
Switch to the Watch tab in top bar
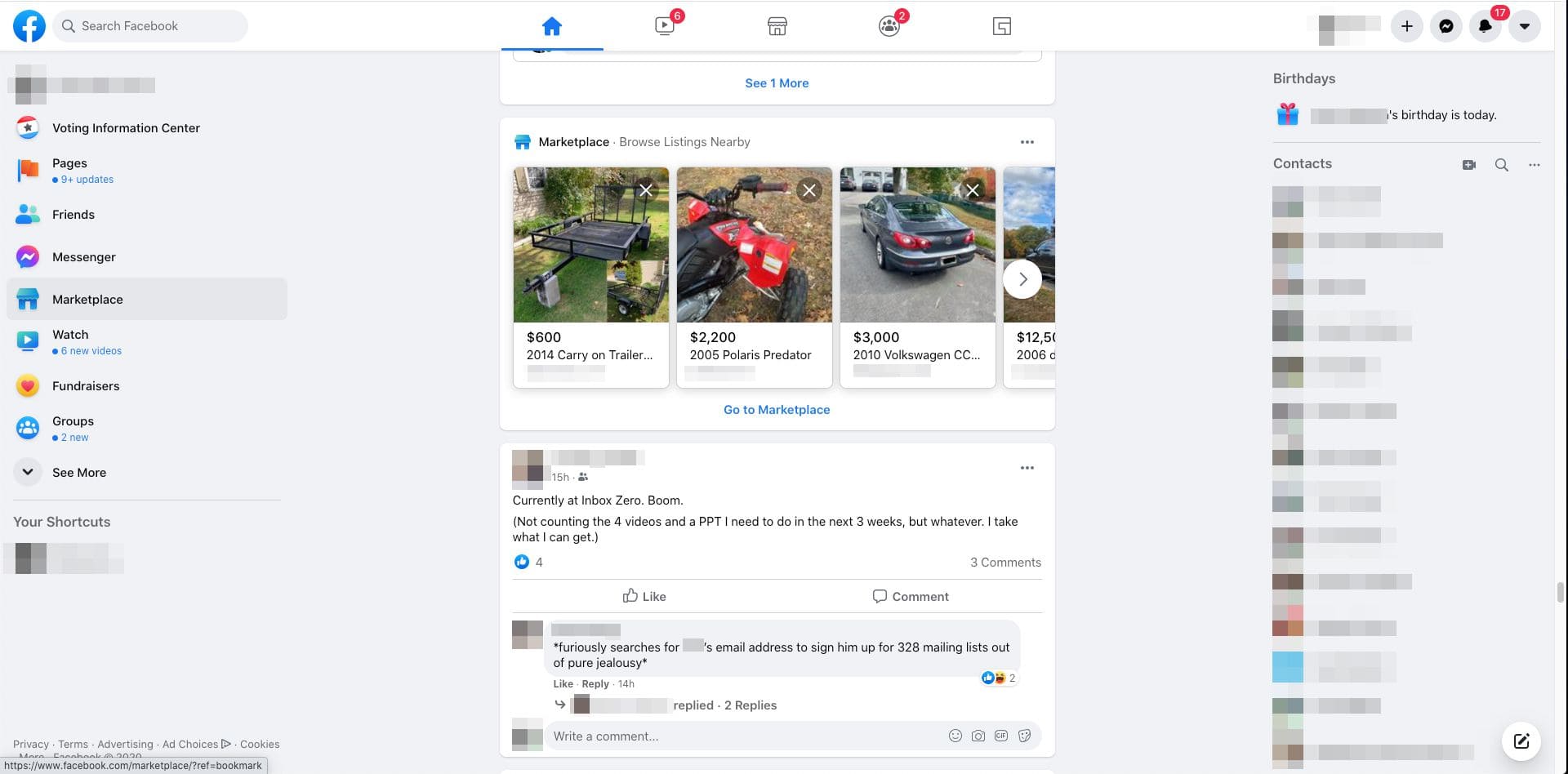(x=665, y=26)
